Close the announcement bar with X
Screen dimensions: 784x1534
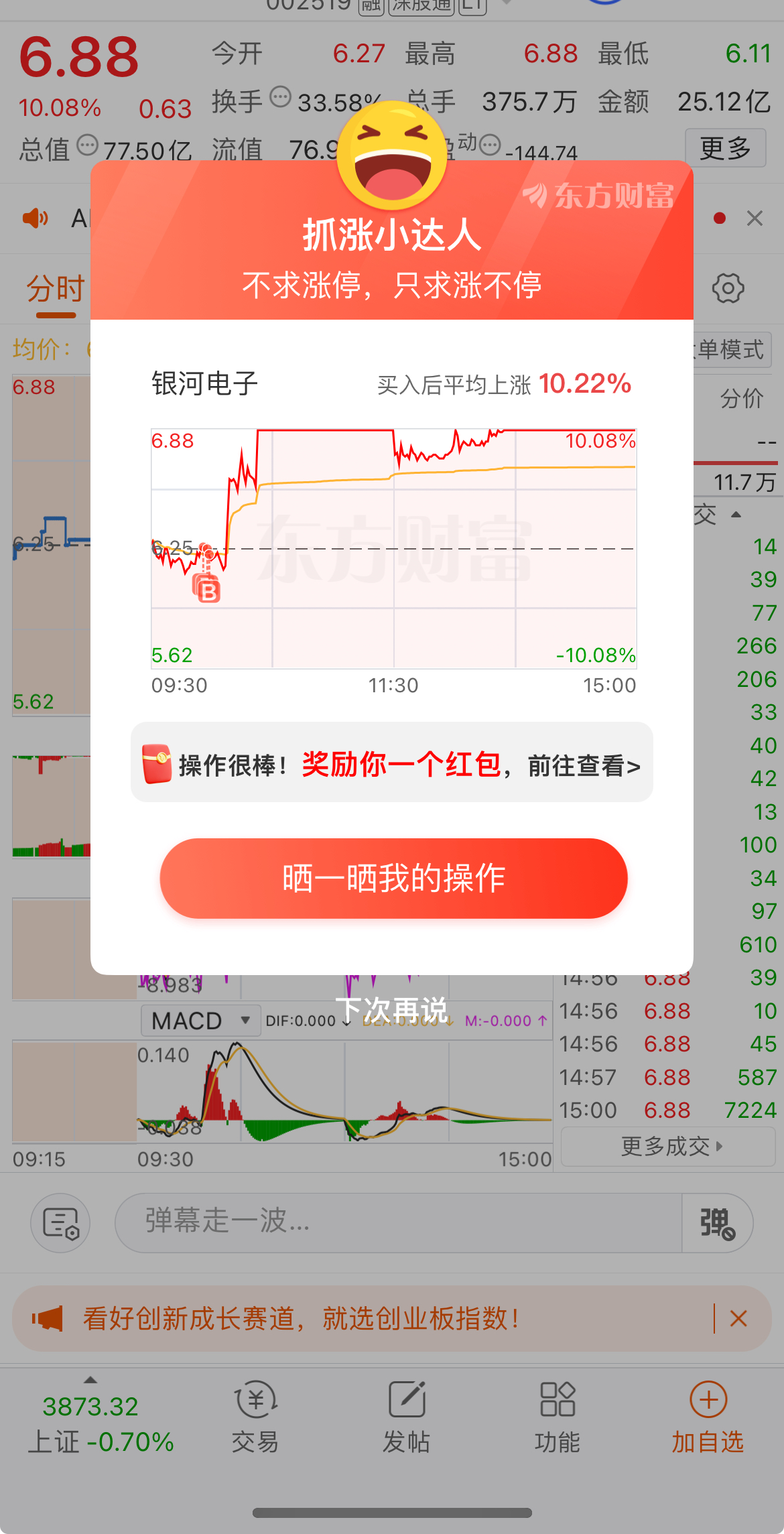coord(755,218)
